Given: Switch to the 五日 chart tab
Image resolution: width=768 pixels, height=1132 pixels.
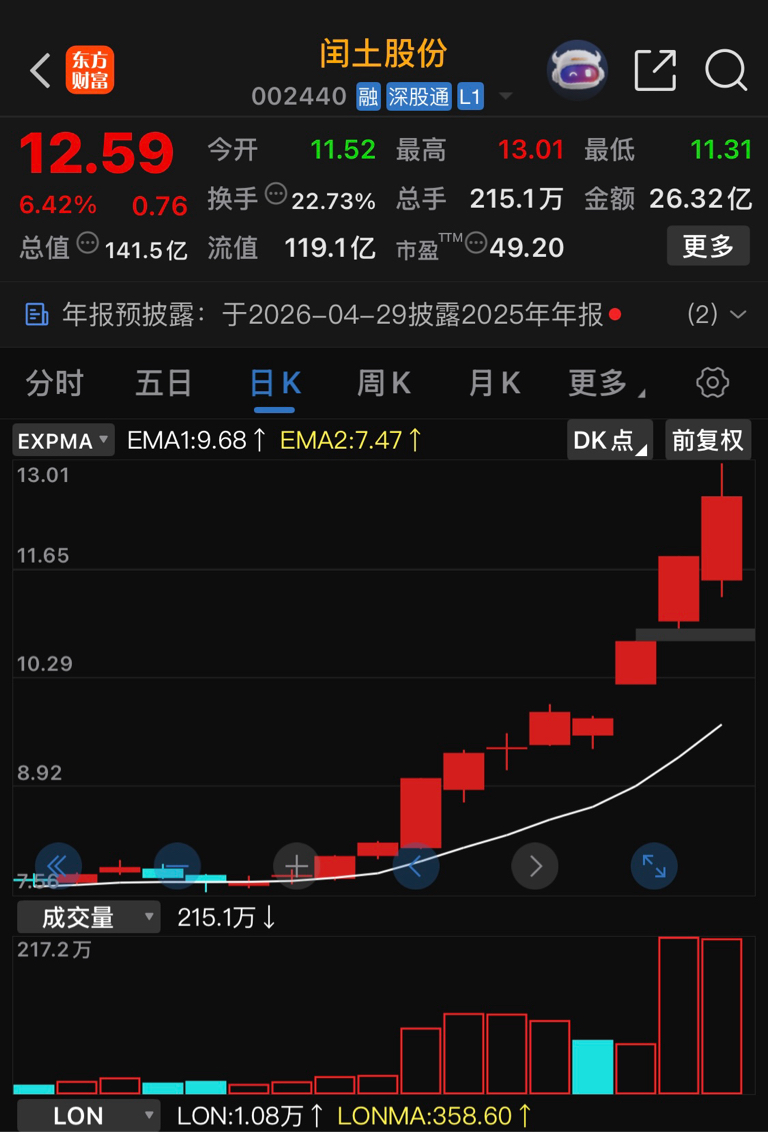Looking at the screenshot, I should click(163, 383).
